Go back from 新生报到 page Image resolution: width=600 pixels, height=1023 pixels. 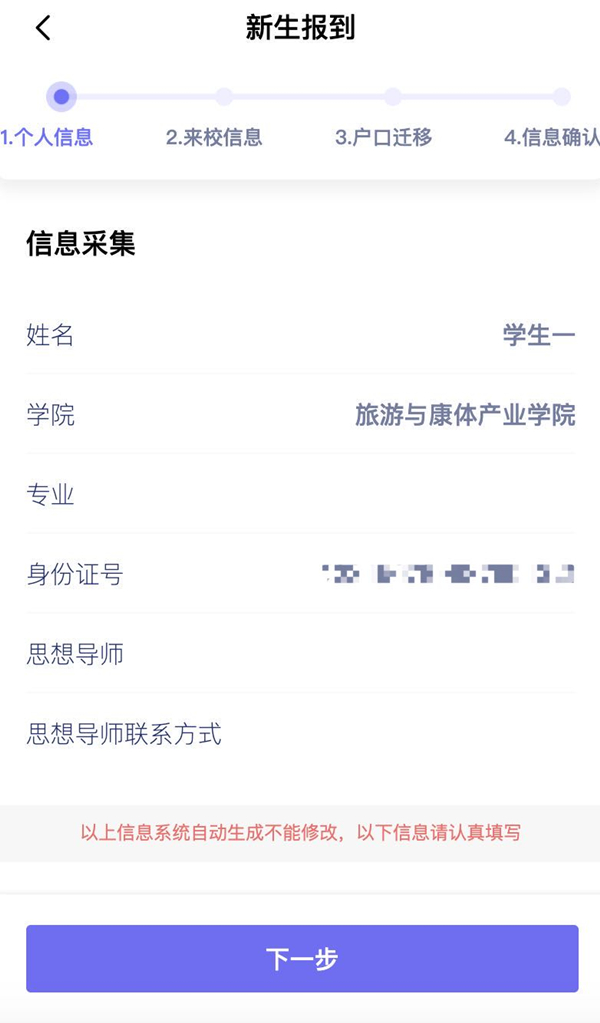43,28
